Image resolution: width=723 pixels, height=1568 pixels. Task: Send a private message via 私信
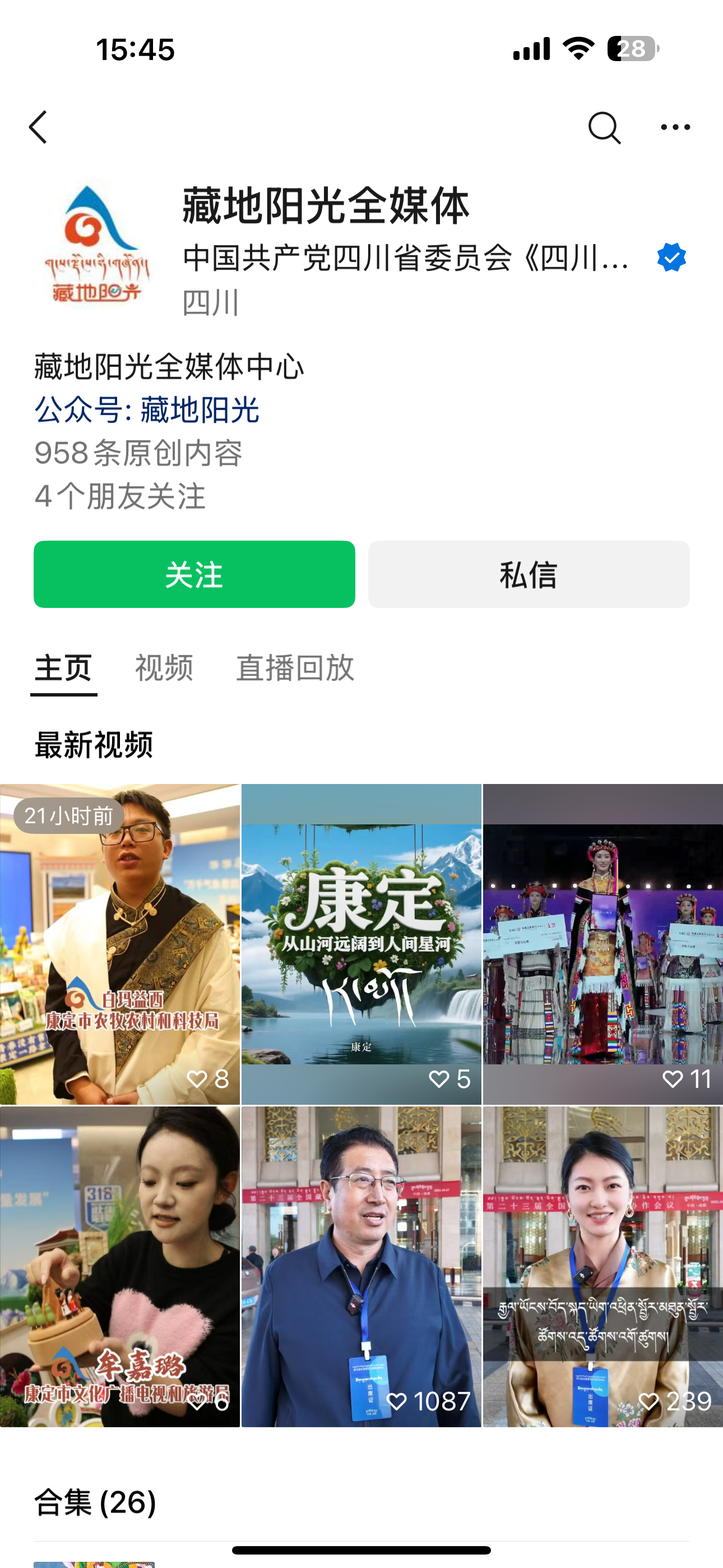coord(529,574)
